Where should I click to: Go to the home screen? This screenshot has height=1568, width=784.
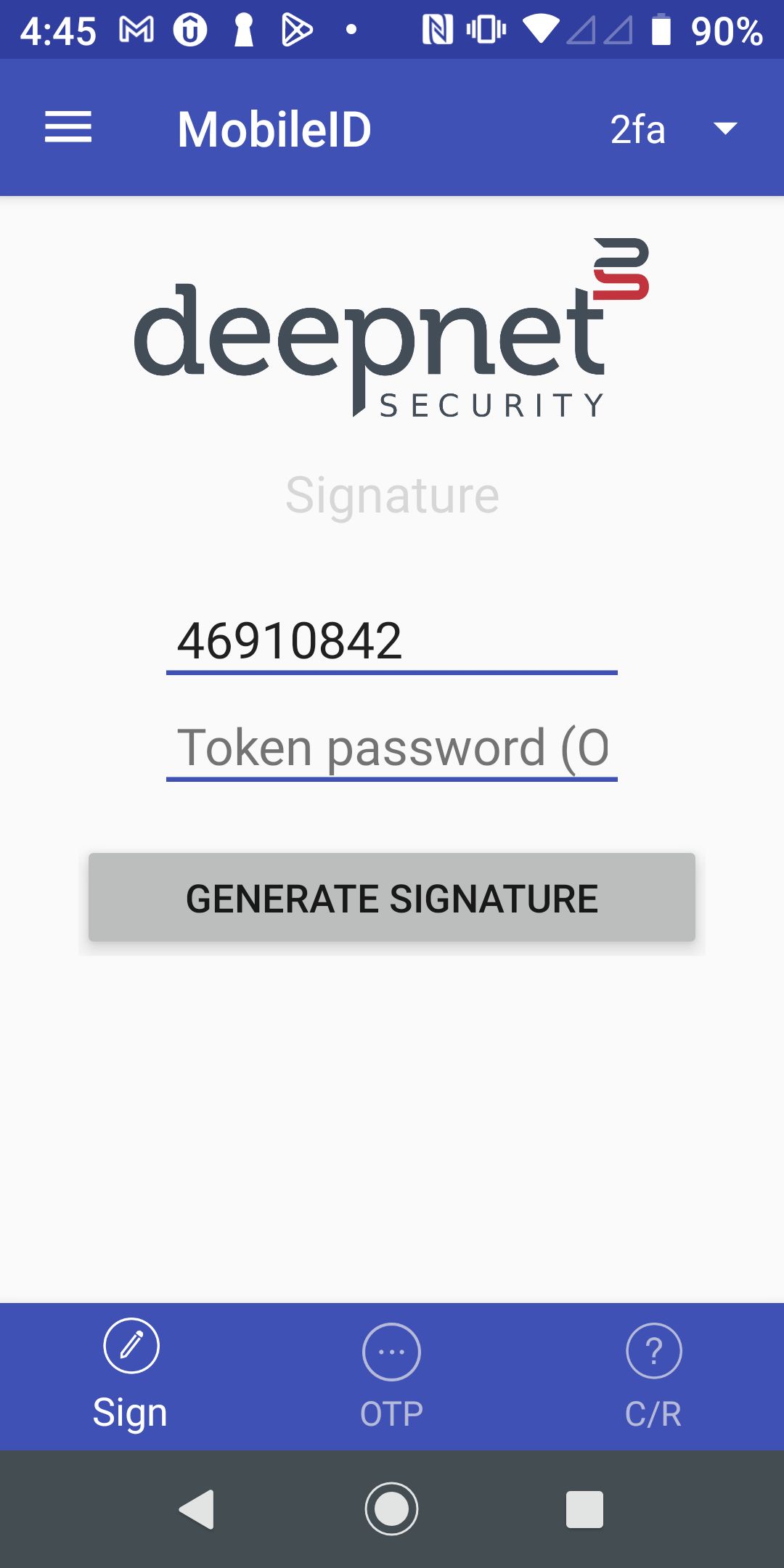tap(391, 1510)
